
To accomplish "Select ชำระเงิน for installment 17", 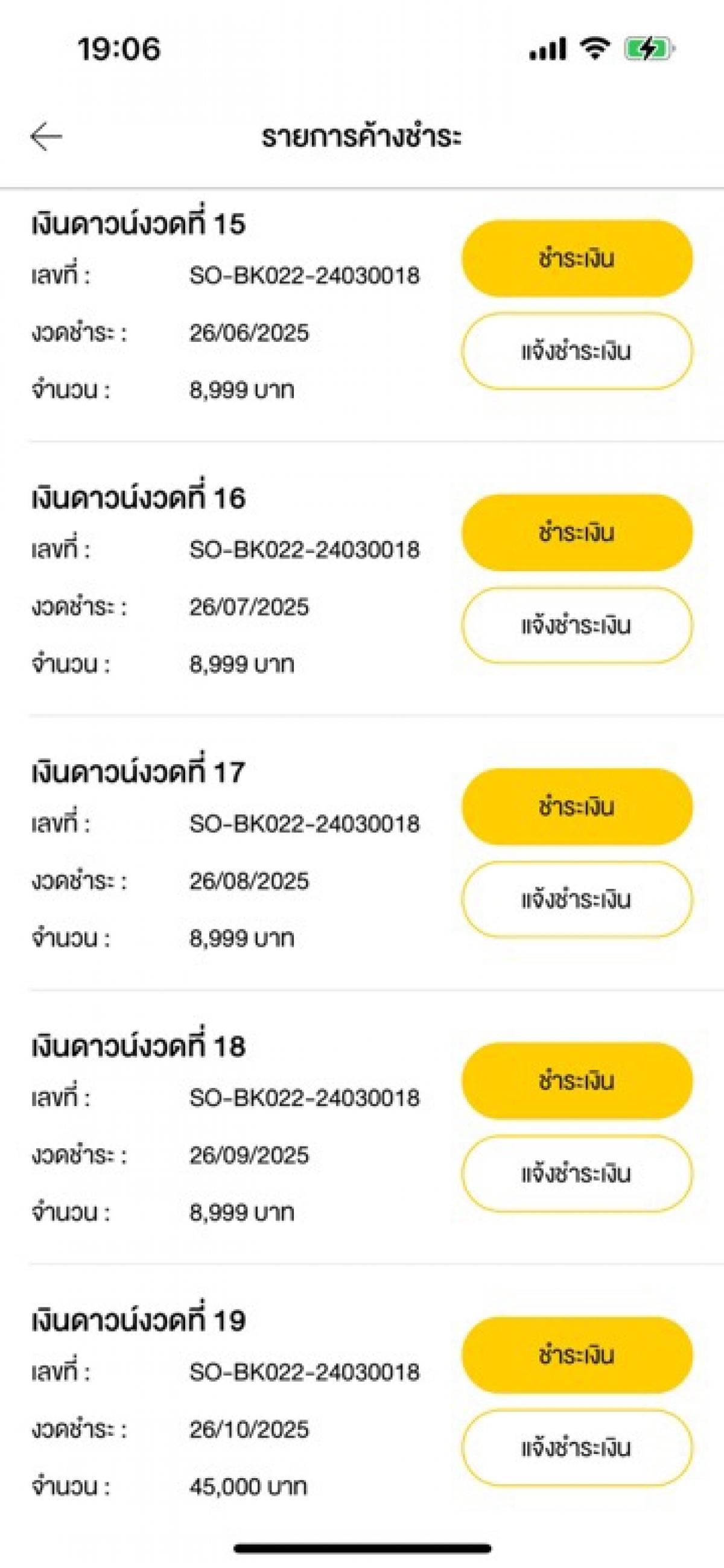I will [x=577, y=806].
